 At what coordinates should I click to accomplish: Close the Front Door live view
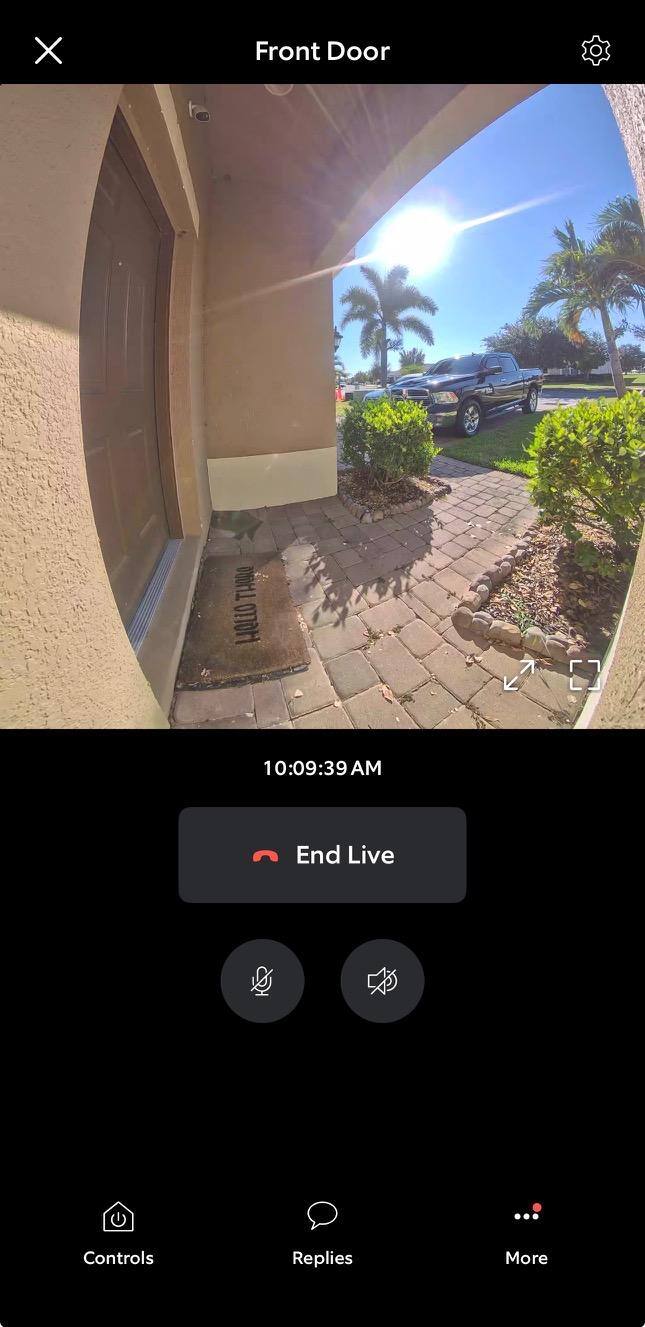[x=48, y=51]
